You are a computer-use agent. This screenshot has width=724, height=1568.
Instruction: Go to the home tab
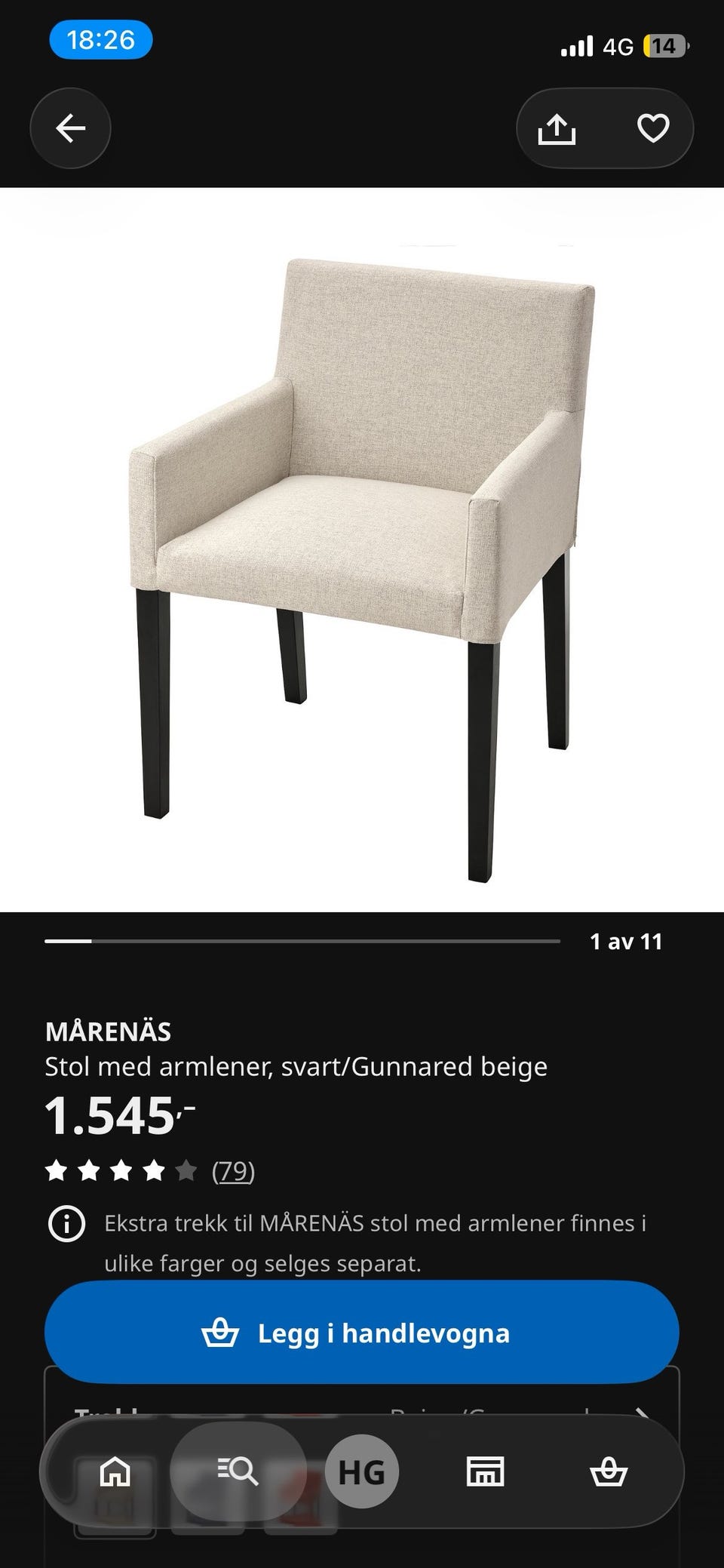[x=115, y=1471]
